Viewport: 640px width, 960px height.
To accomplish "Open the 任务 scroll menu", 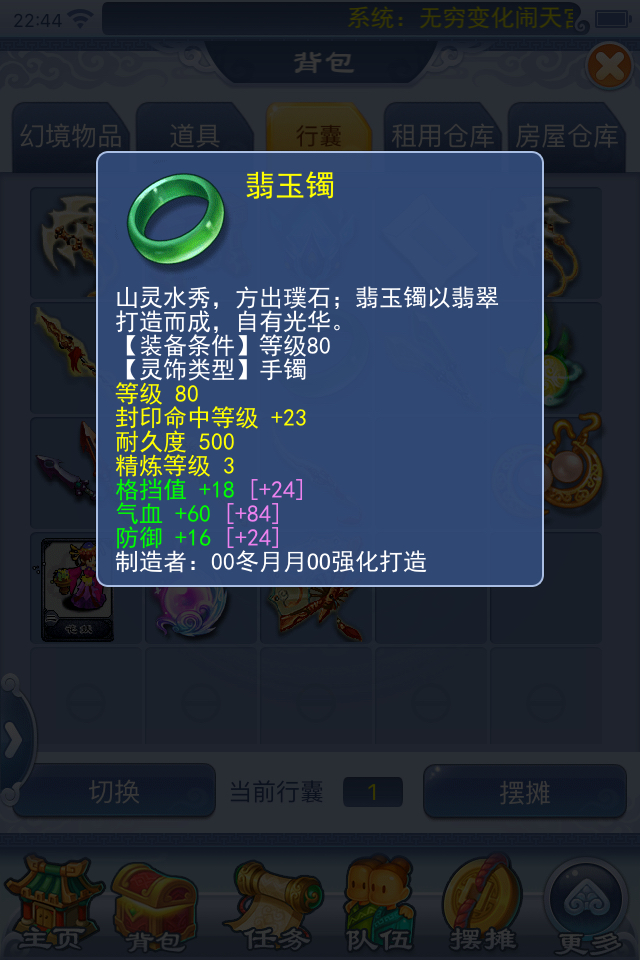I will point(268,905).
